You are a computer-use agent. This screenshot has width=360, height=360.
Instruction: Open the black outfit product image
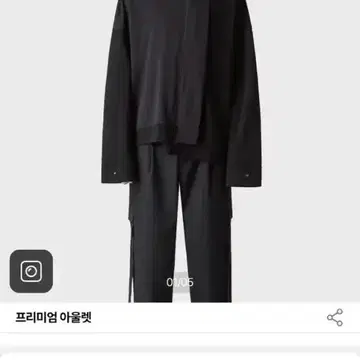point(180,151)
